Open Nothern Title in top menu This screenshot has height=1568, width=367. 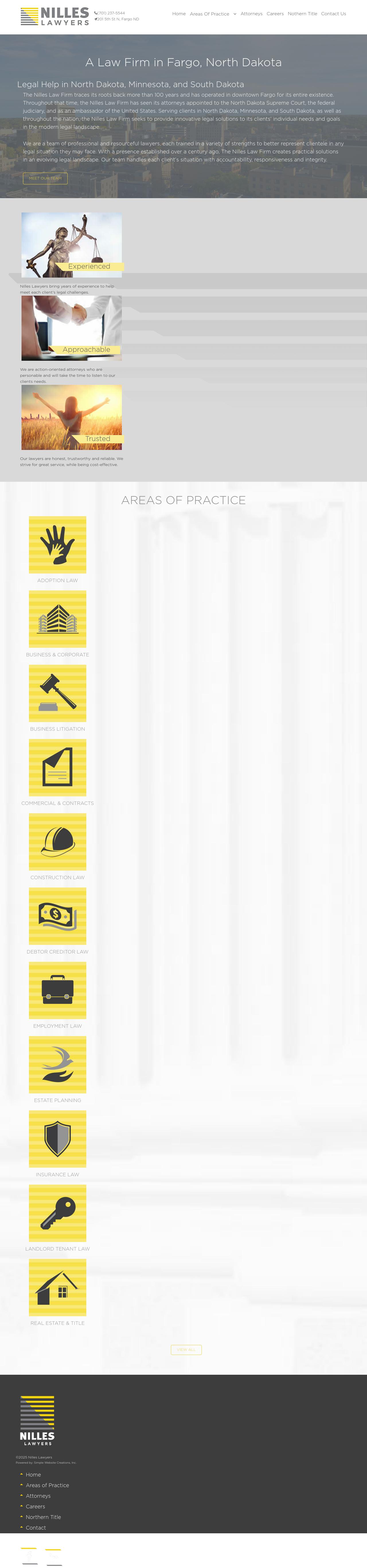click(302, 13)
